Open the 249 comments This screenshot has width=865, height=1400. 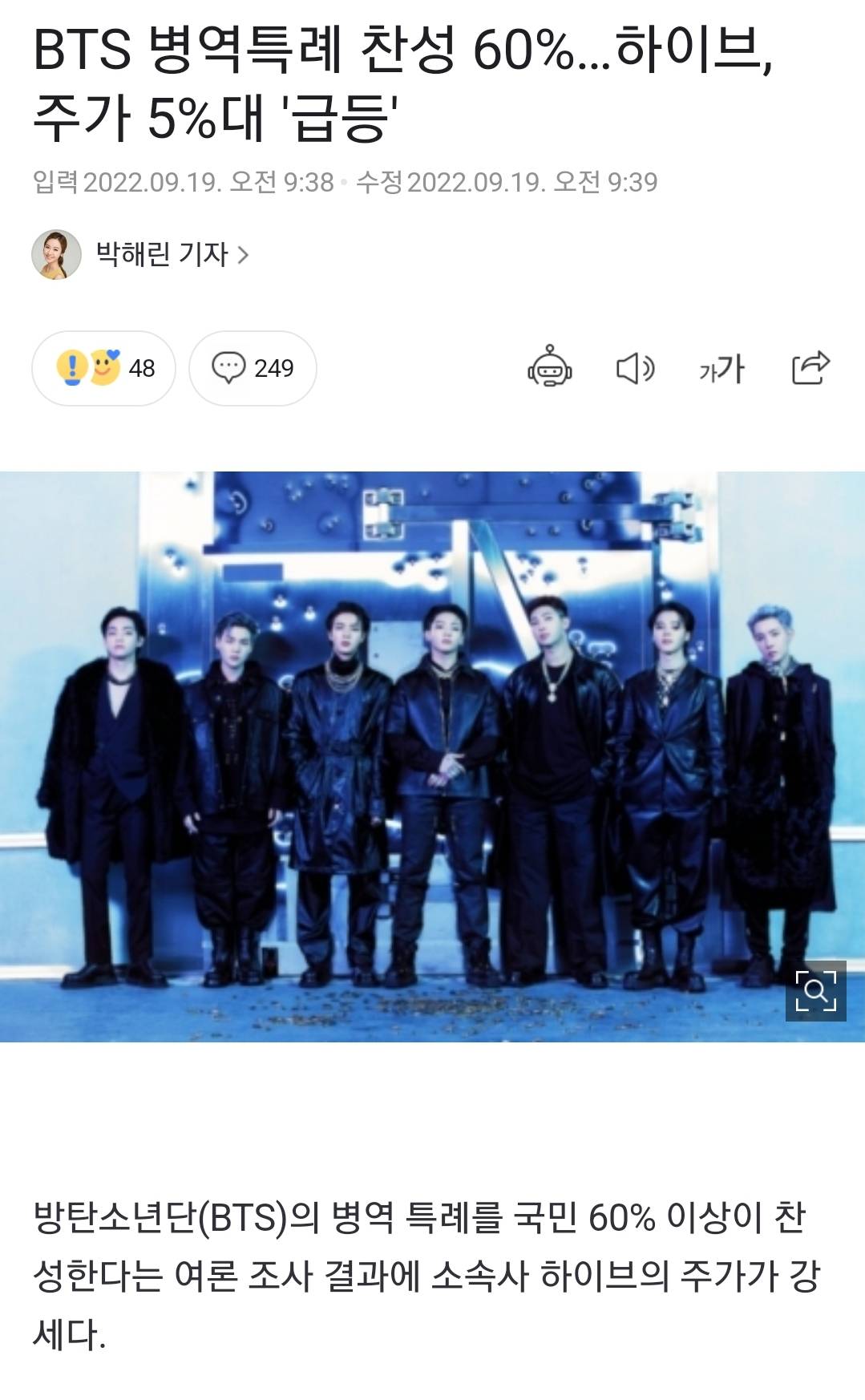(253, 368)
